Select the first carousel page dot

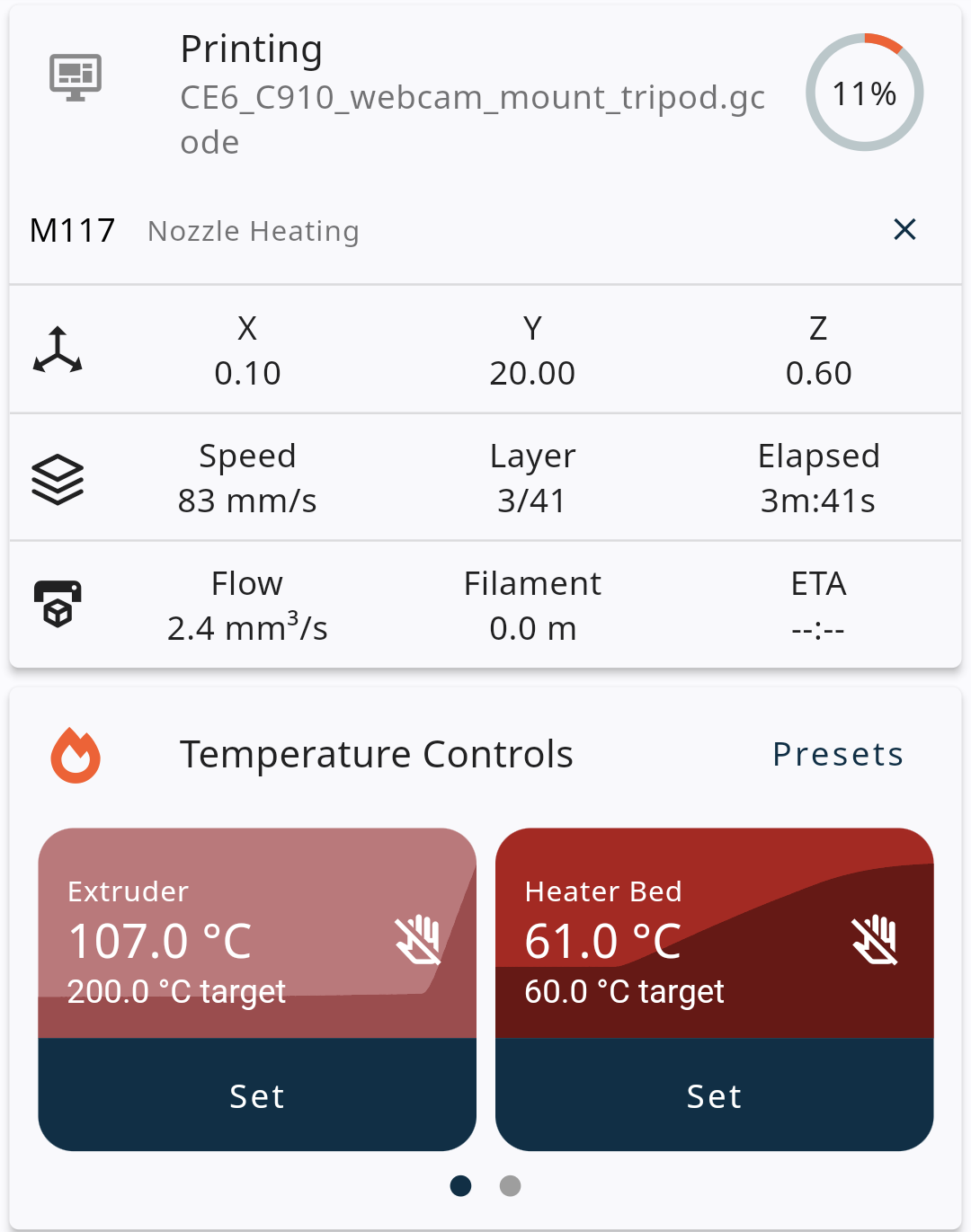pos(460,1186)
